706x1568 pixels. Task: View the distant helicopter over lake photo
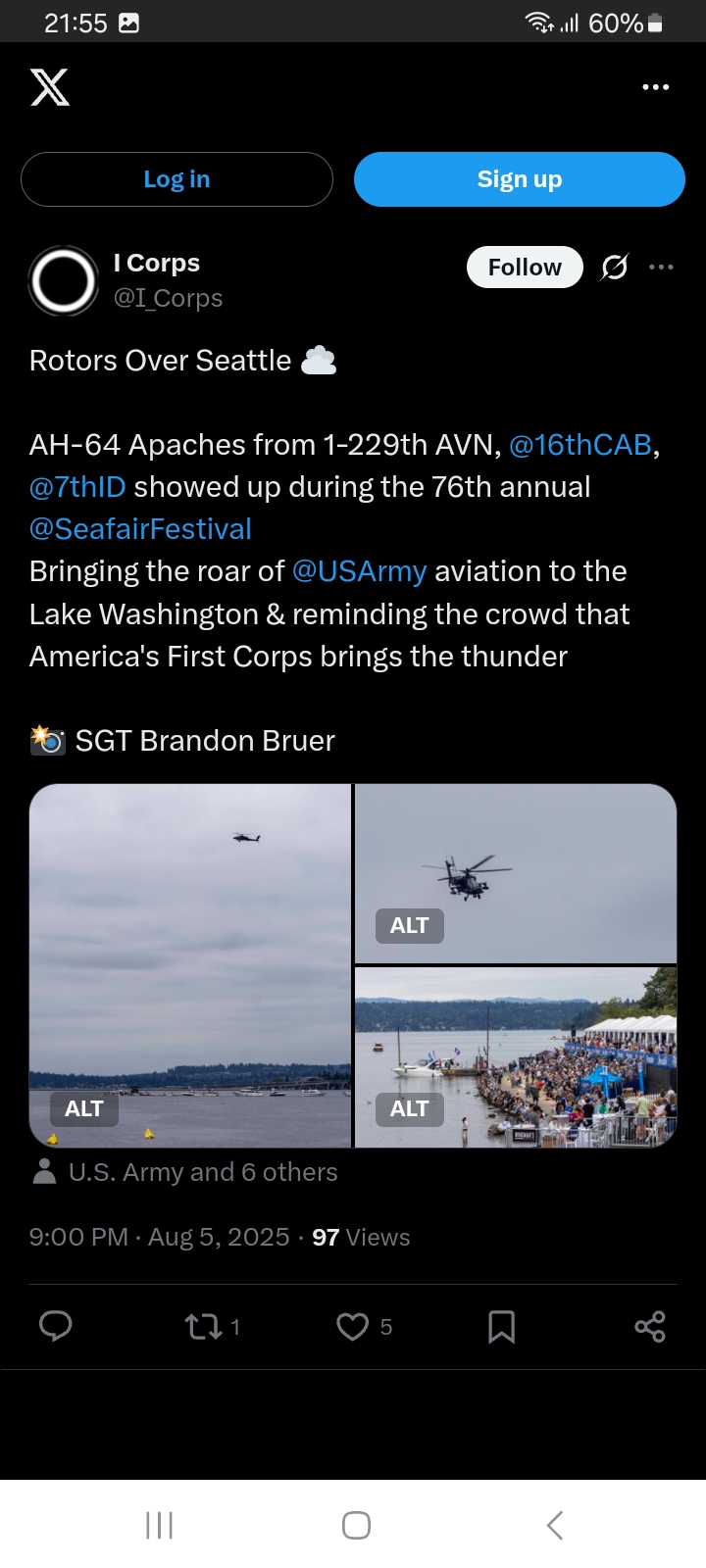(x=190, y=965)
